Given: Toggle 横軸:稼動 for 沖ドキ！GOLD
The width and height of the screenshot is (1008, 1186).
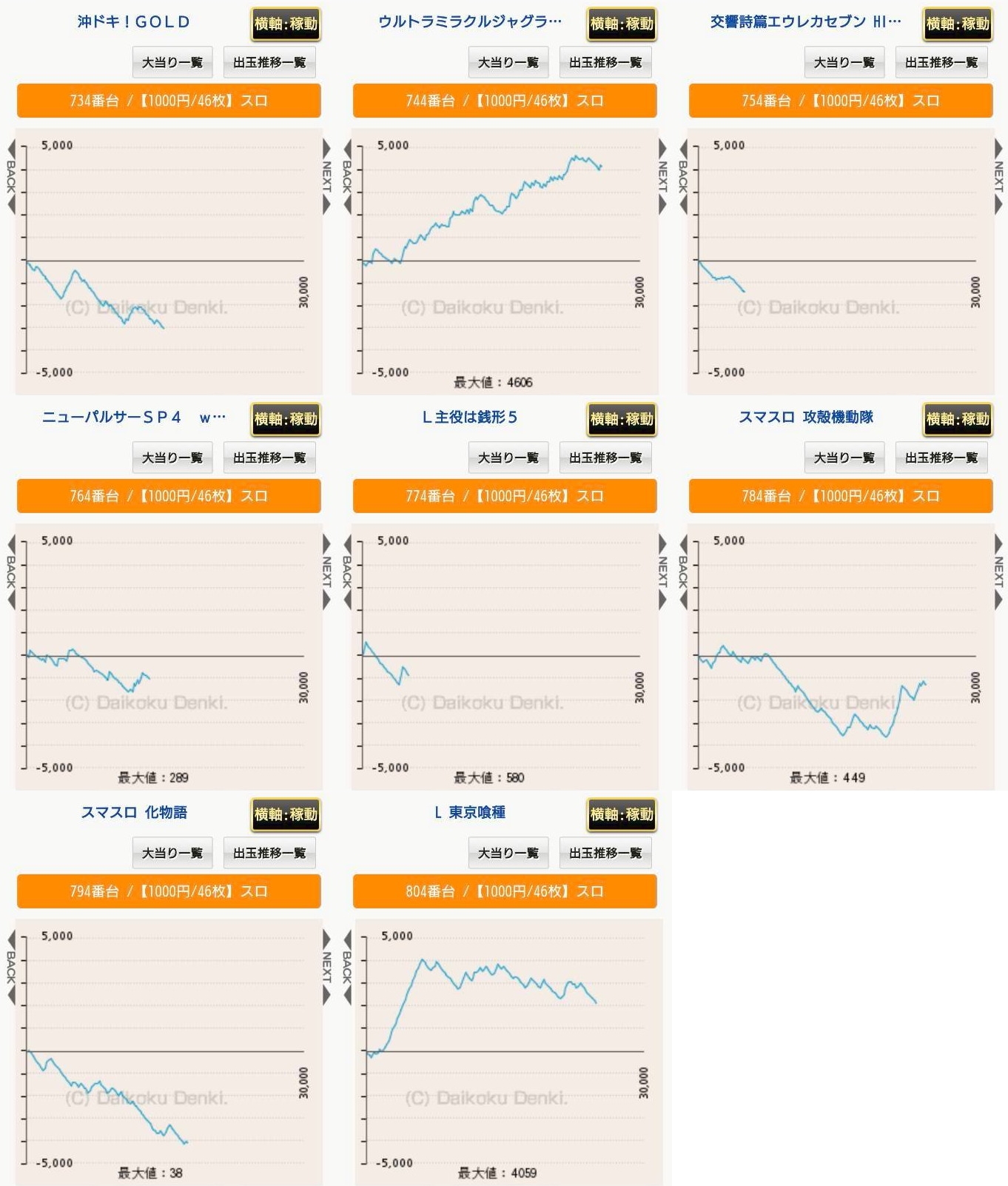Looking at the screenshot, I should [286, 24].
